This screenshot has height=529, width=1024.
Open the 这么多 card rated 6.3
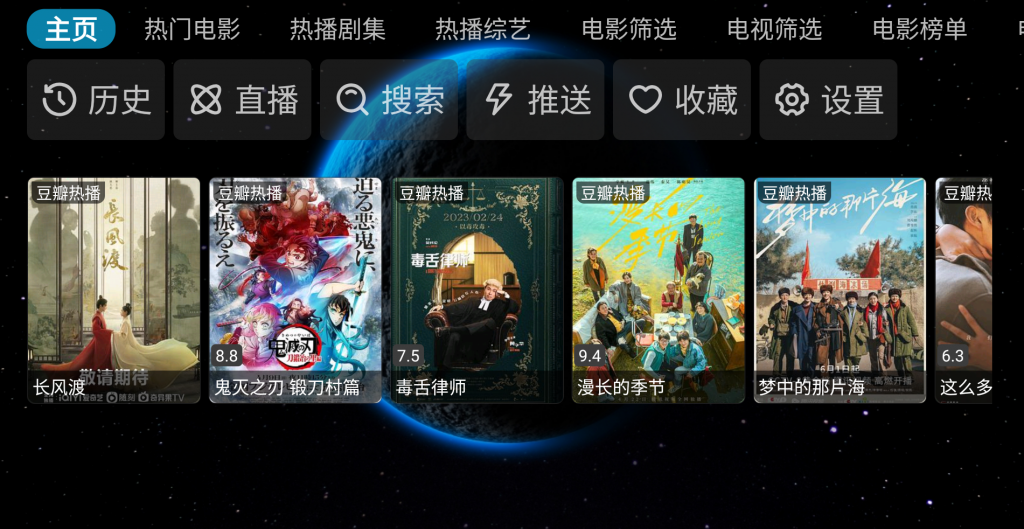tap(964, 290)
